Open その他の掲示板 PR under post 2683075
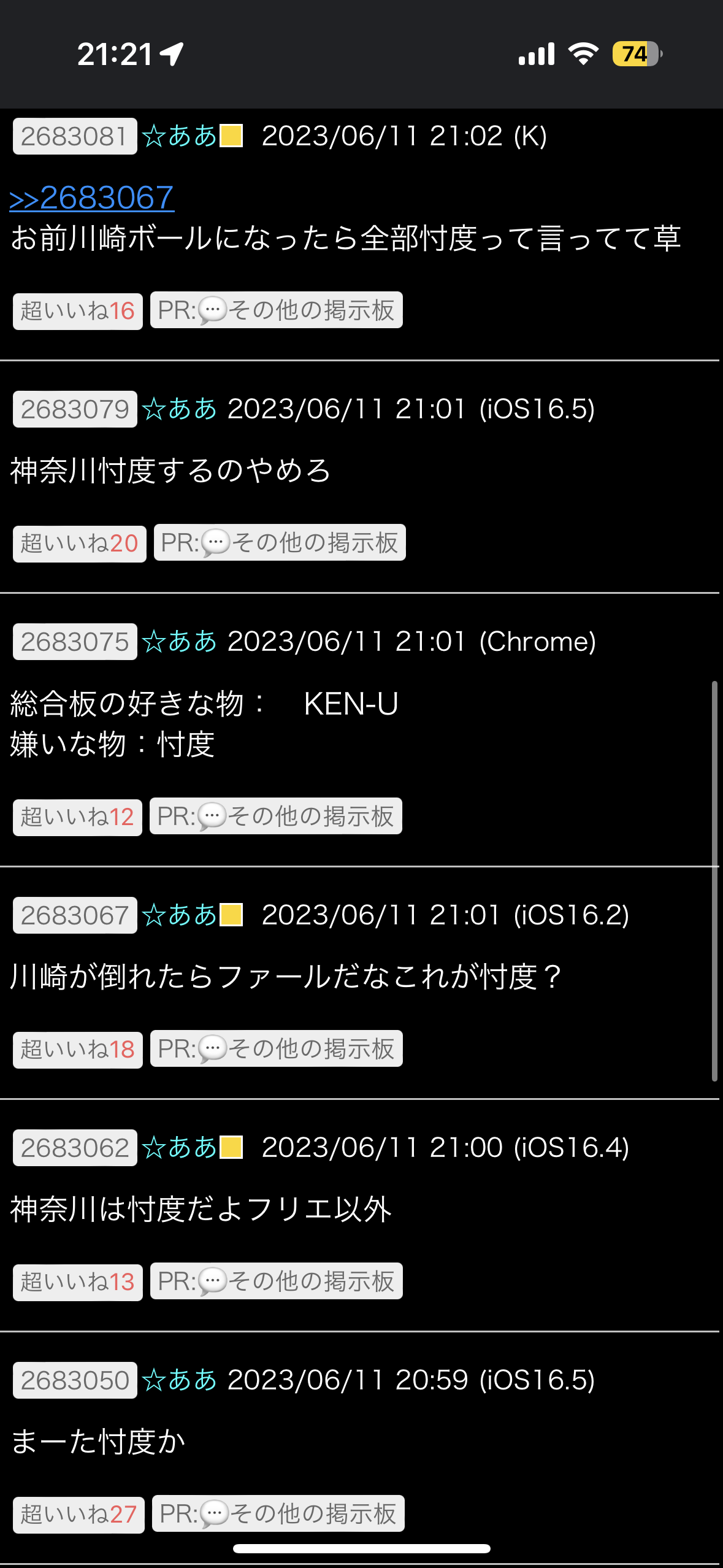This screenshot has width=723, height=1568. [x=276, y=817]
